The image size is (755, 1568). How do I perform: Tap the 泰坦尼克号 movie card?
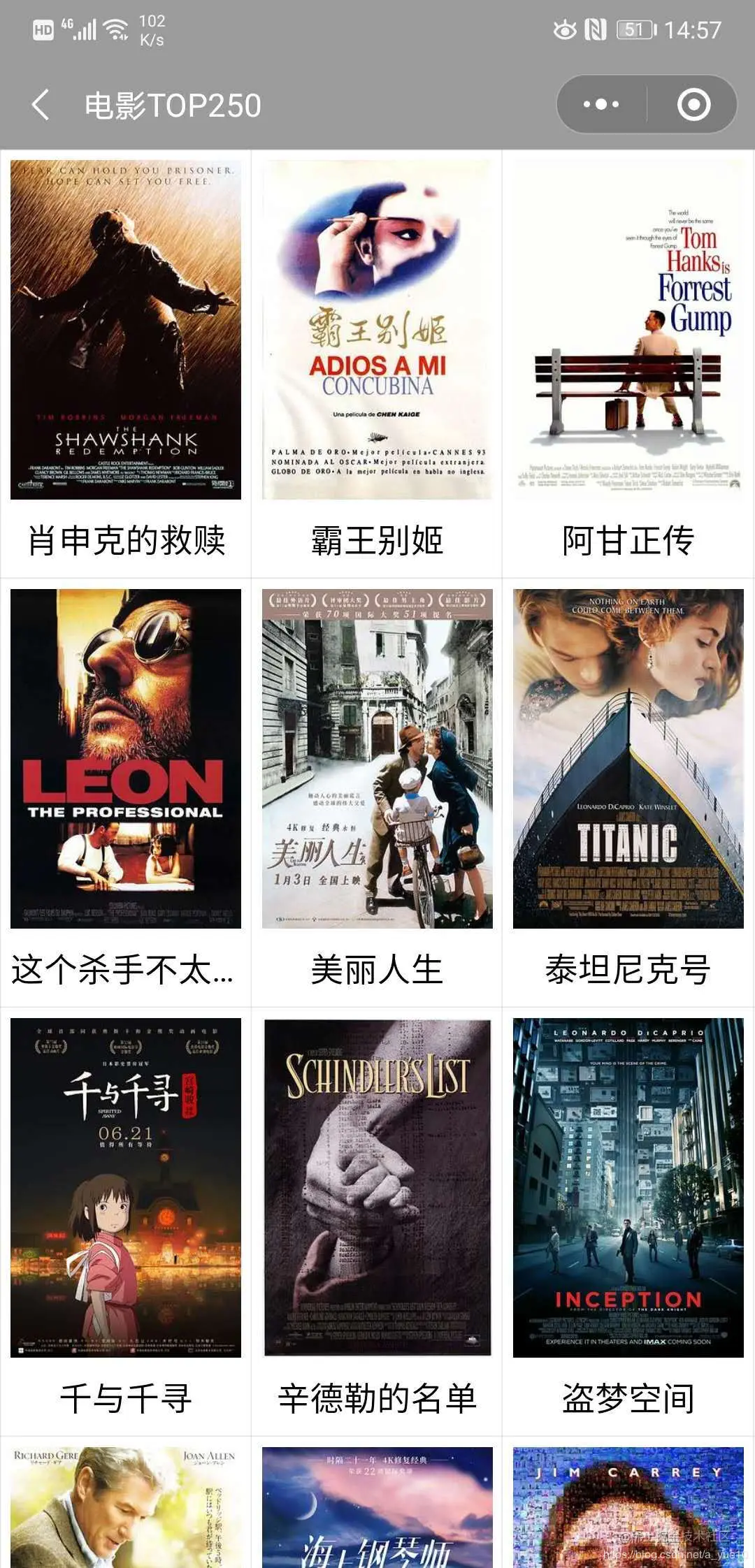pos(628,792)
